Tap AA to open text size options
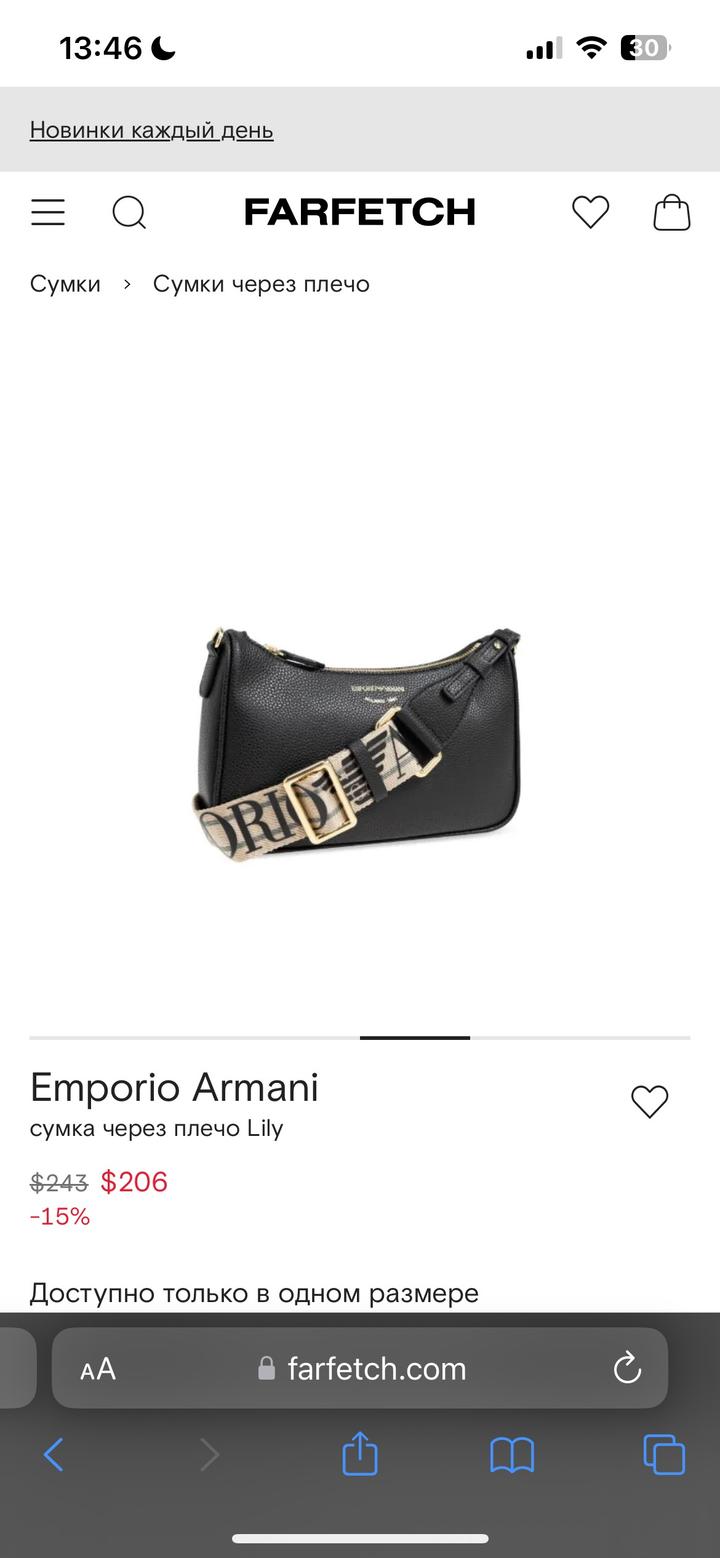Viewport: 720px width, 1558px height. pyautogui.click(x=98, y=1369)
